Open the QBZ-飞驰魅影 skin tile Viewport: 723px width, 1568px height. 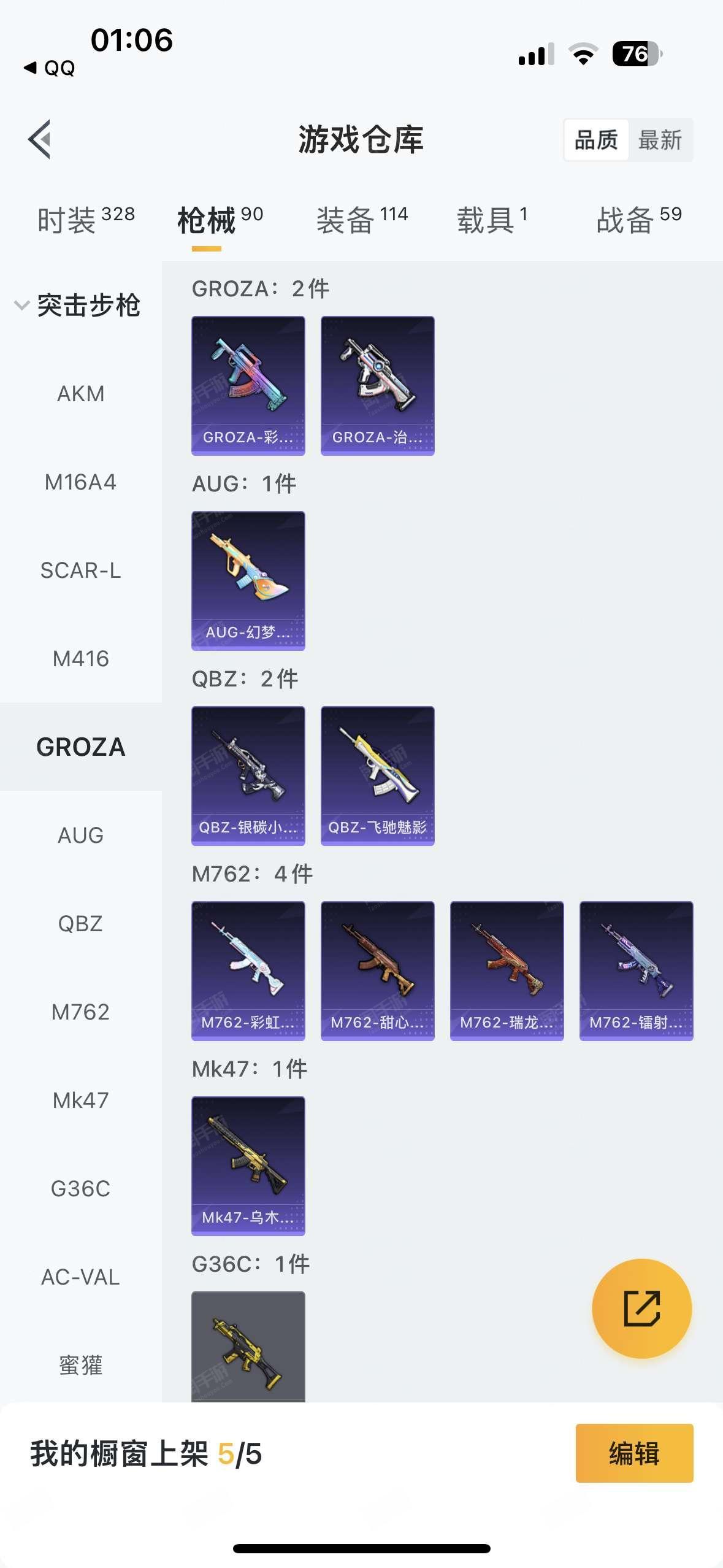pos(378,776)
